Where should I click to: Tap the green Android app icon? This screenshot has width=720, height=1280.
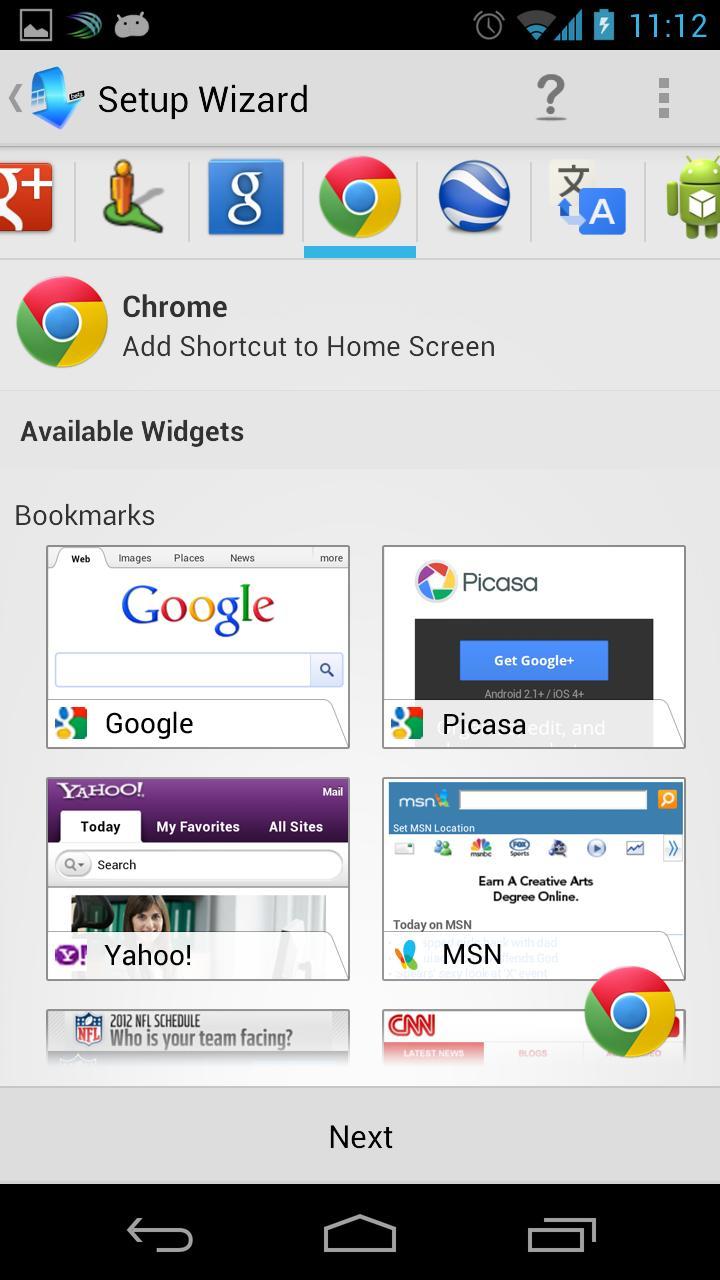click(695, 197)
